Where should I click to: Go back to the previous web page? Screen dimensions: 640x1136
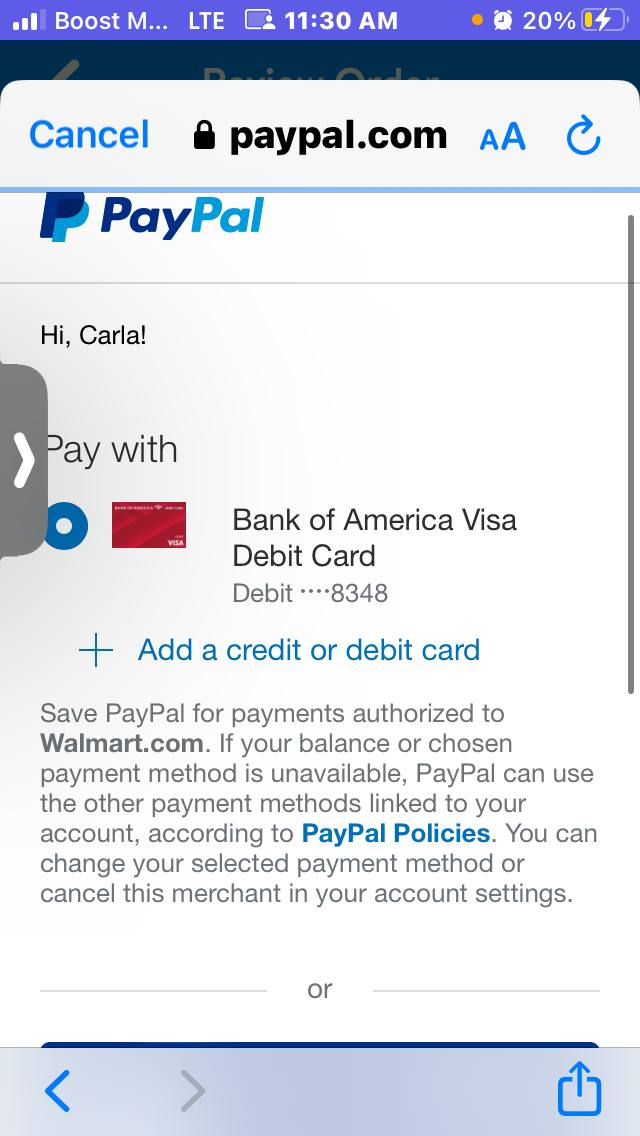(59, 1091)
